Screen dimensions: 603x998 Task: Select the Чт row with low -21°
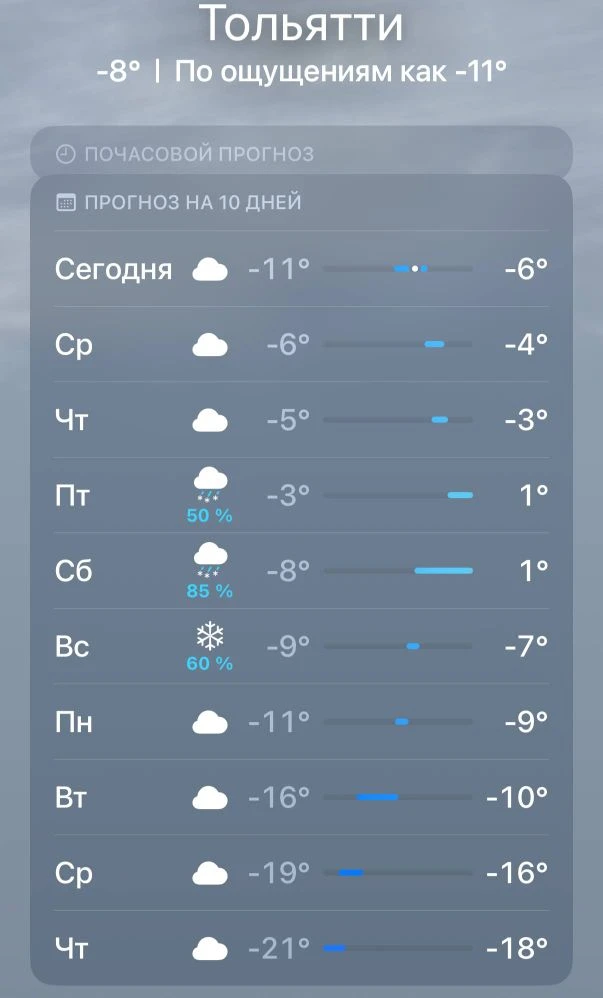(301, 948)
